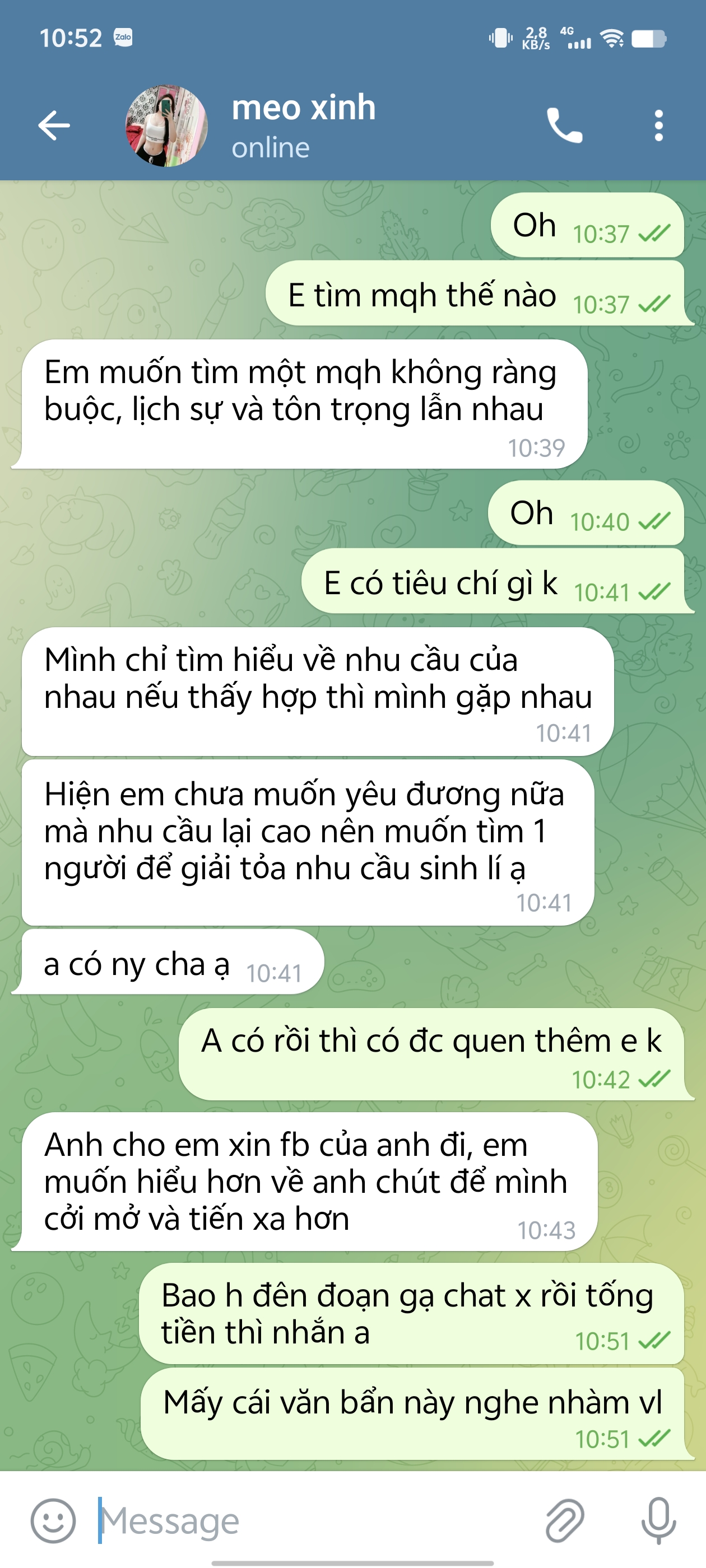Open the meo xinh contact info header
This screenshot has height=1568, width=706.
click(x=303, y=125)
